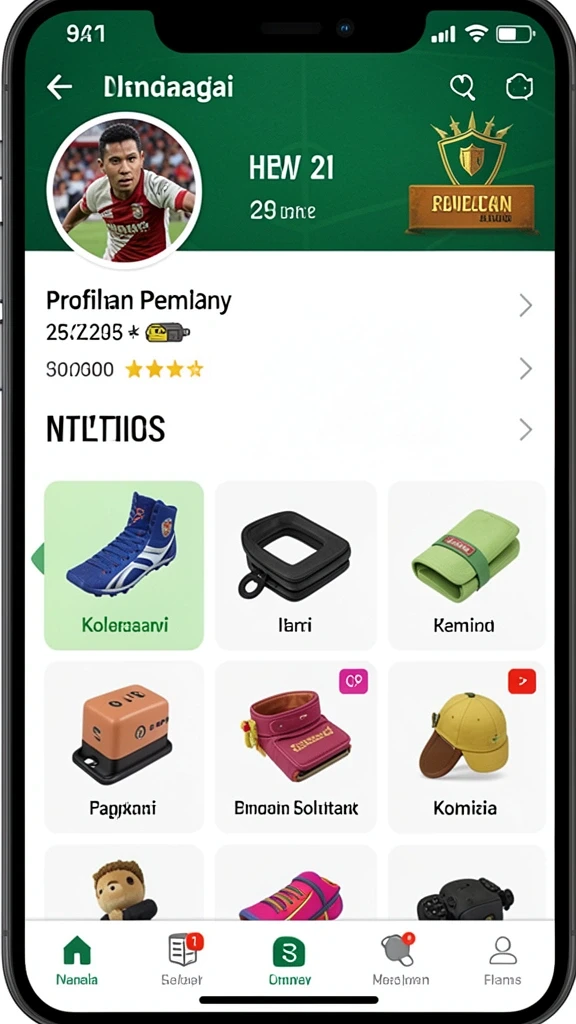Switch to the Seluaer tab

[x=183, y=959]
